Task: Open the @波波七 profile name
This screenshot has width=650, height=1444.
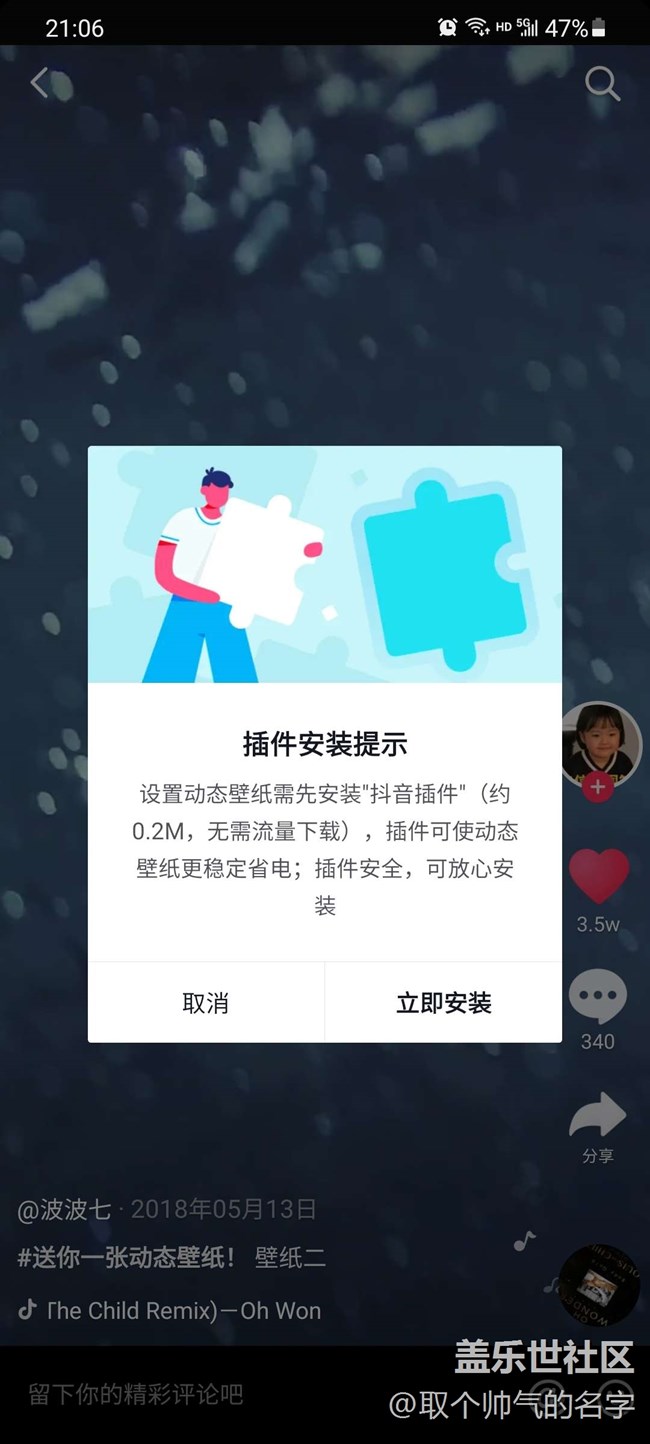Action: pyautogui.click(x=64, y=1209)
